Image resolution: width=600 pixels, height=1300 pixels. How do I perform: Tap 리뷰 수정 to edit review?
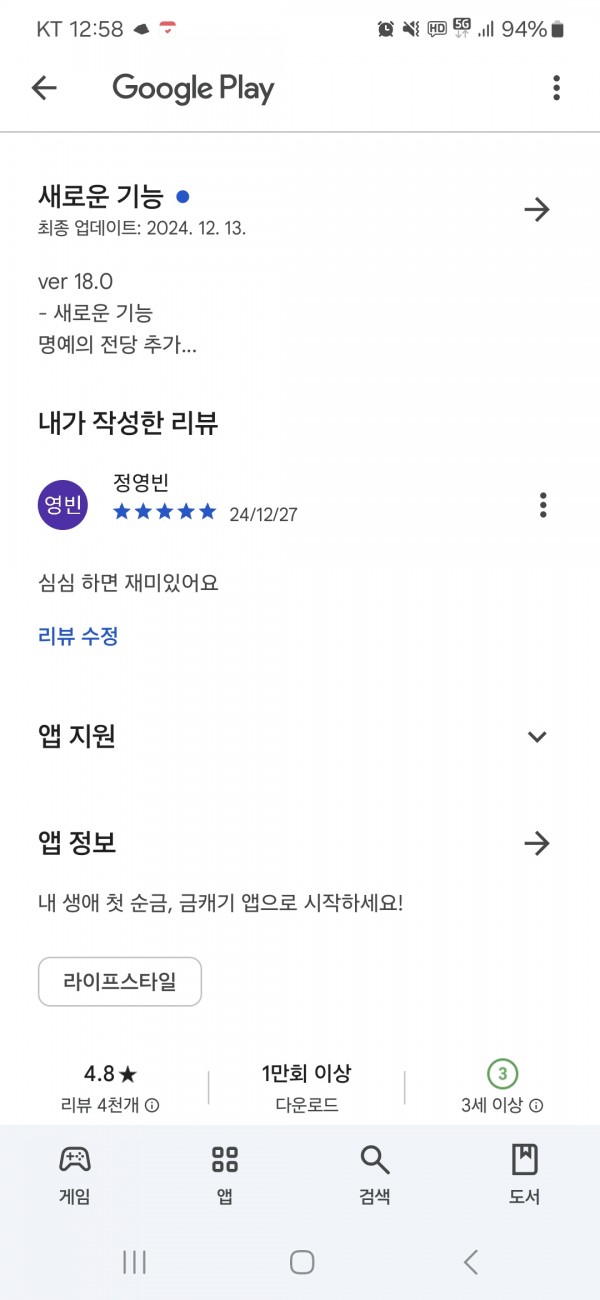[78, 636]
